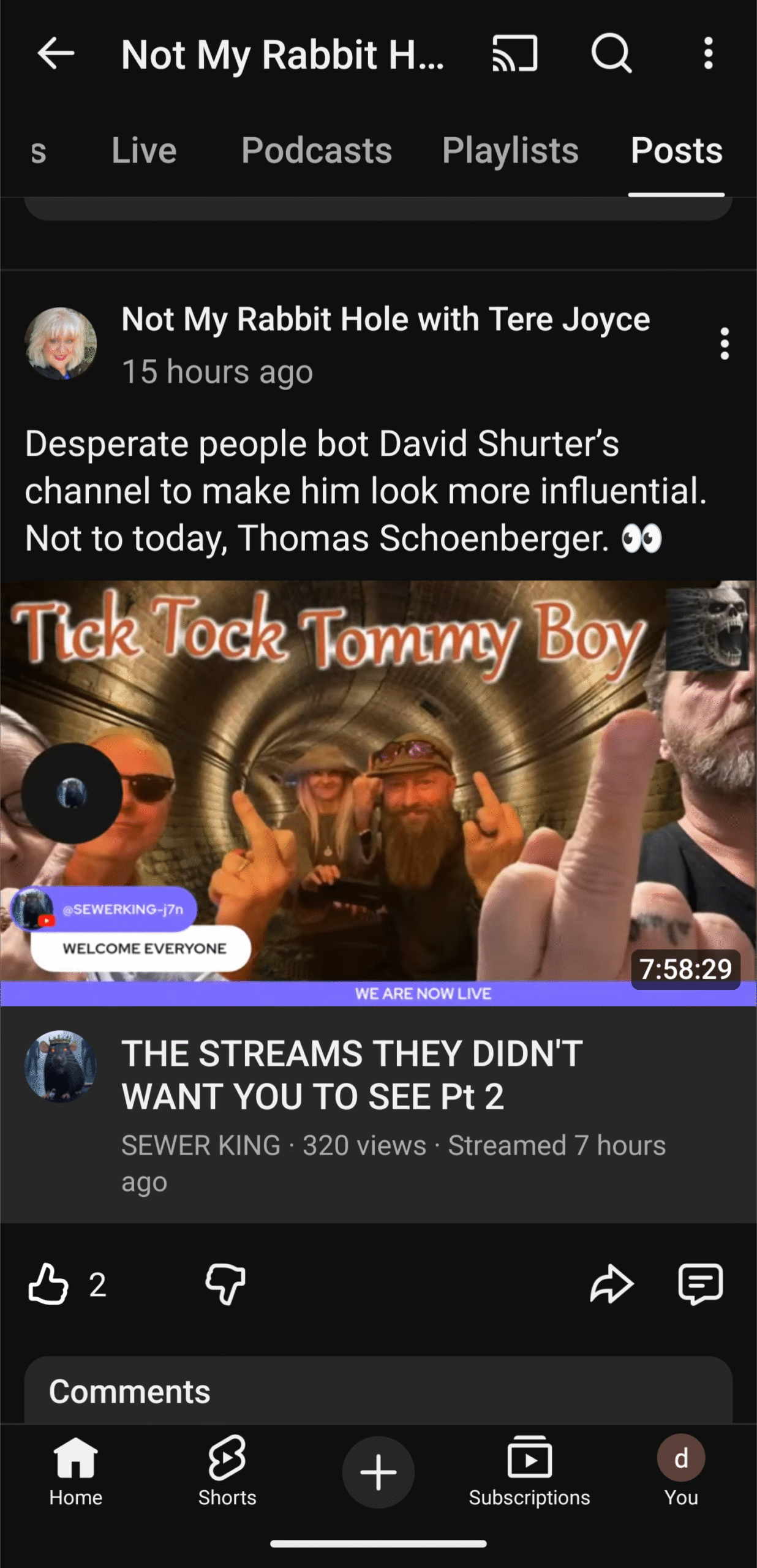The width and height of the screenshot is (757, 1568).
Task: Switch to the Playlists tab
Action: coord(510,151)
